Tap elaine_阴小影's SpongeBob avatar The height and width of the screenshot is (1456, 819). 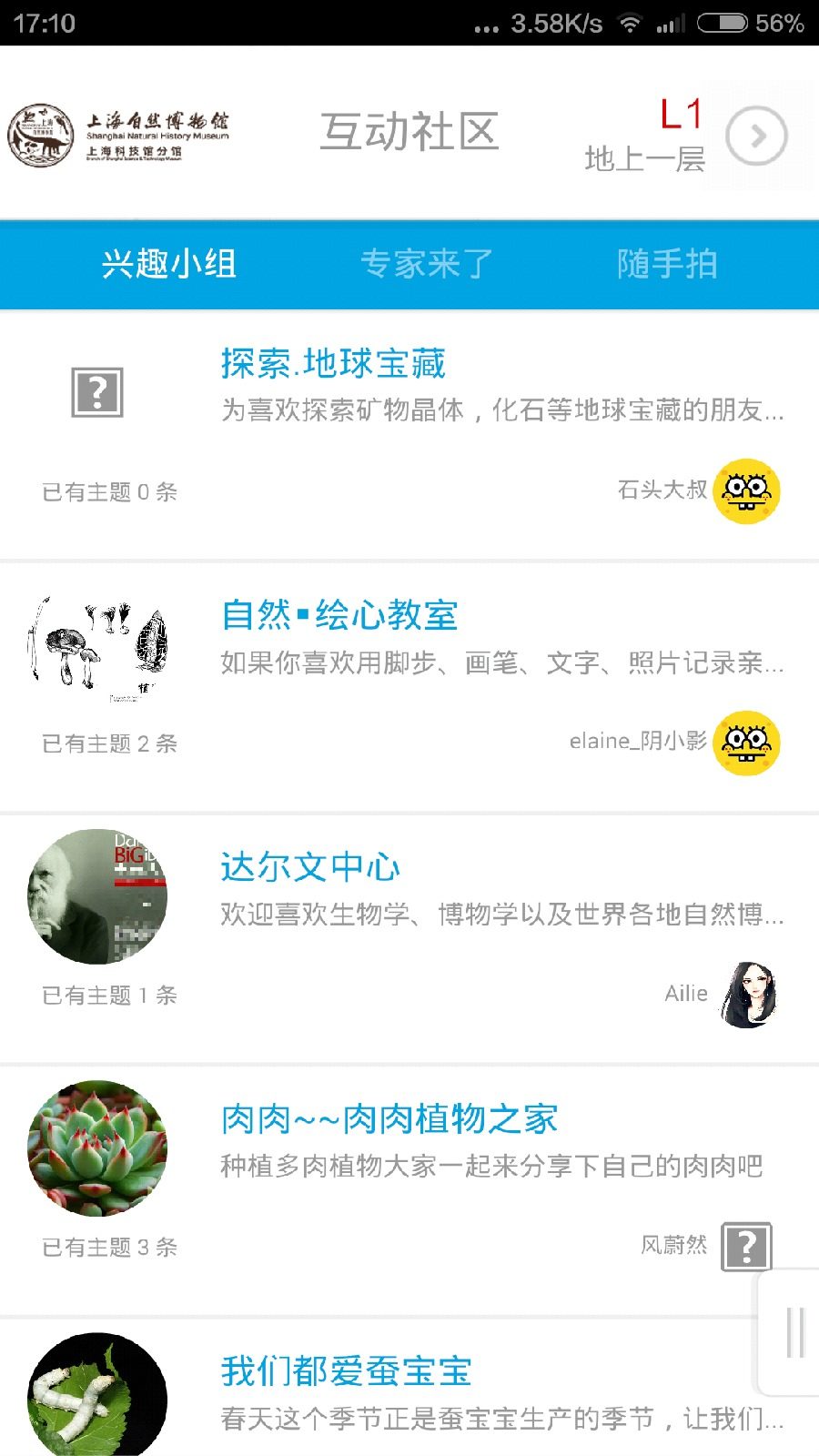coord(744,743)
